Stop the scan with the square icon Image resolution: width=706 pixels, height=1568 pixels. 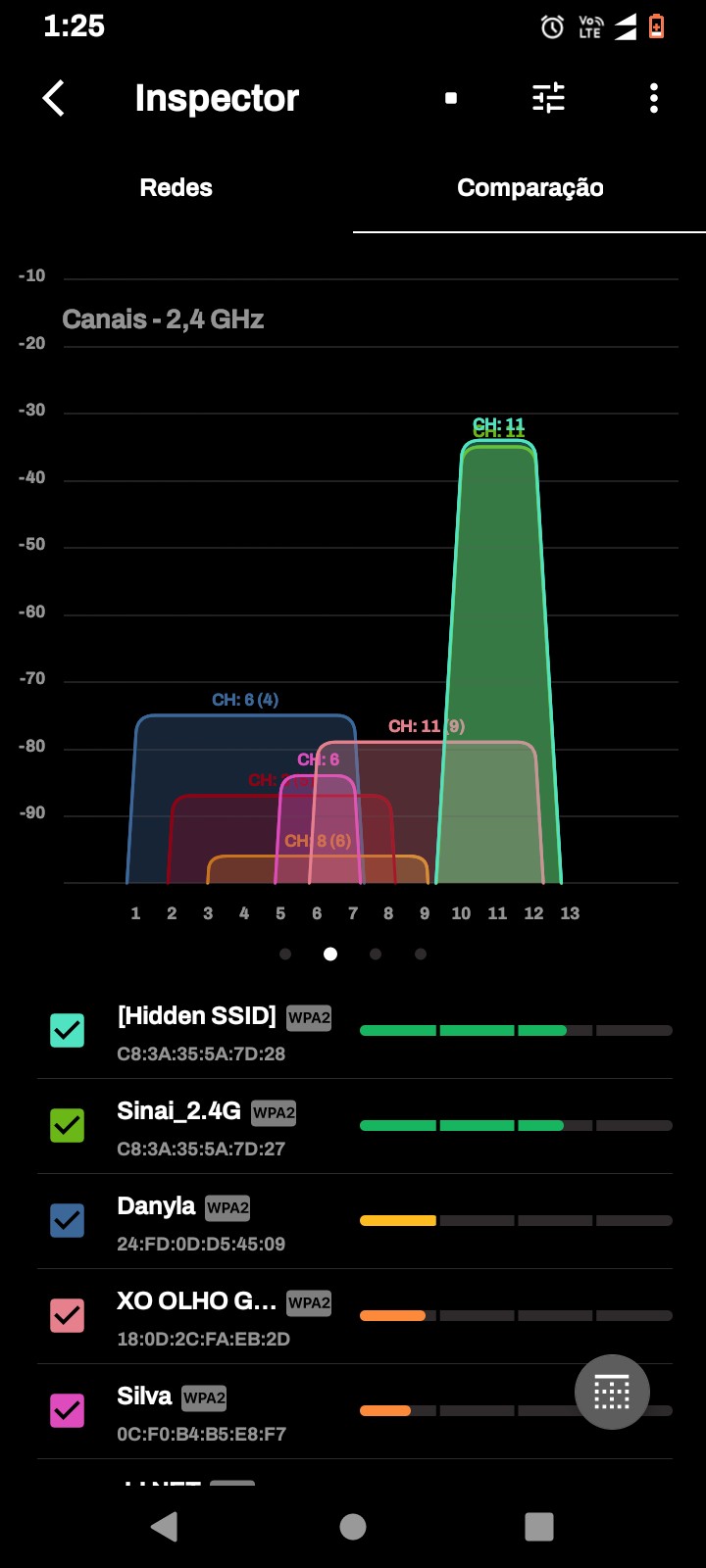pos(451,98)
